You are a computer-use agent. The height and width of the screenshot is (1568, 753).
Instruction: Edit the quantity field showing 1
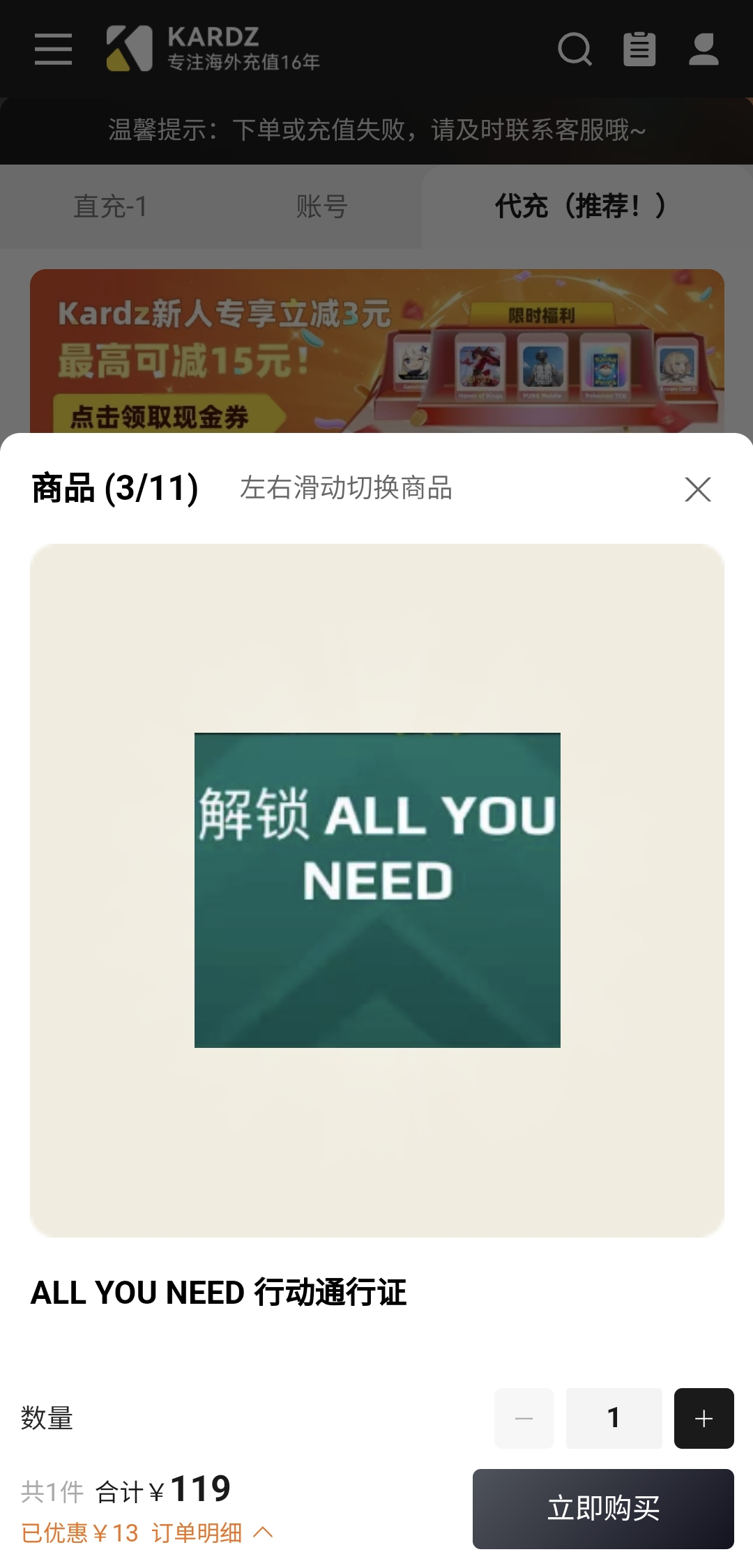tap(614, 1418)
